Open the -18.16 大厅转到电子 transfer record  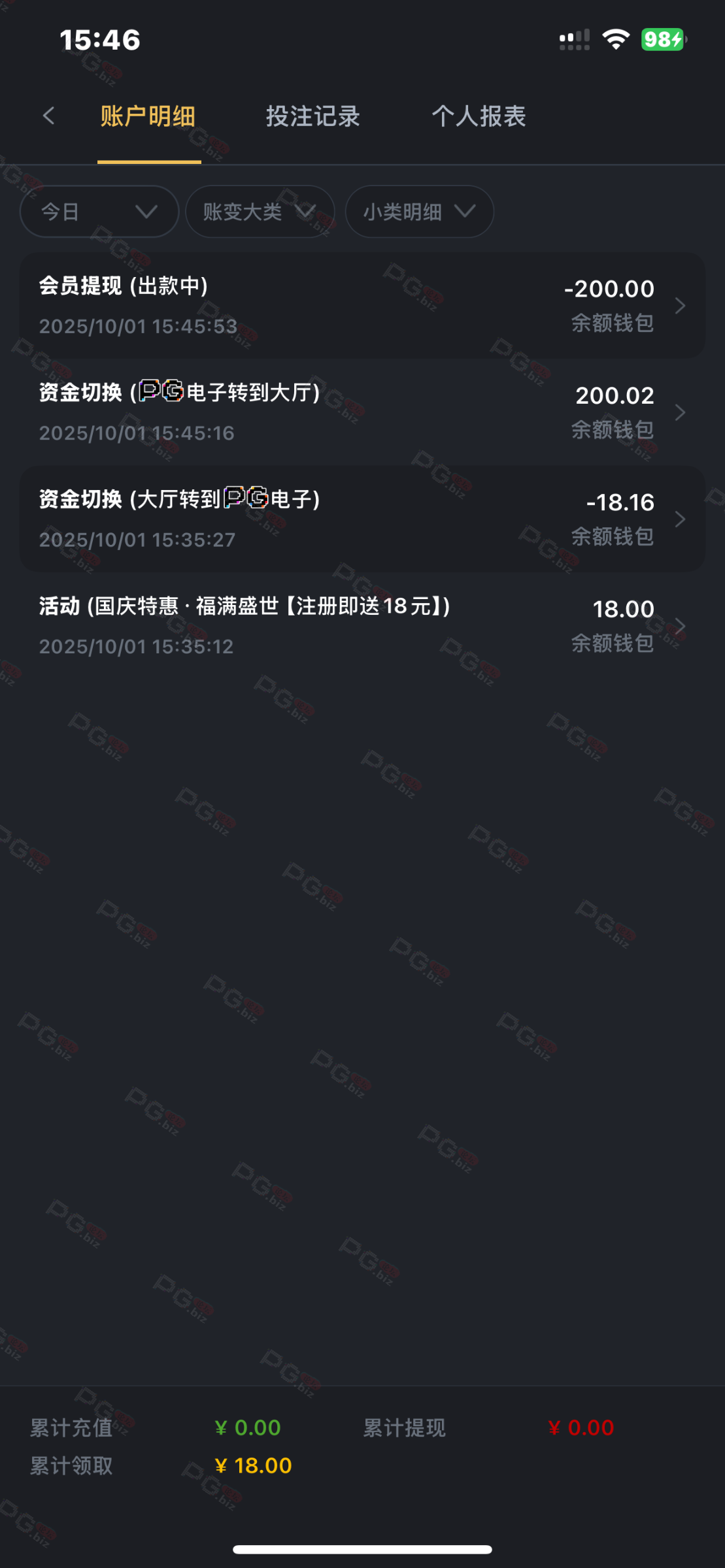362,519
